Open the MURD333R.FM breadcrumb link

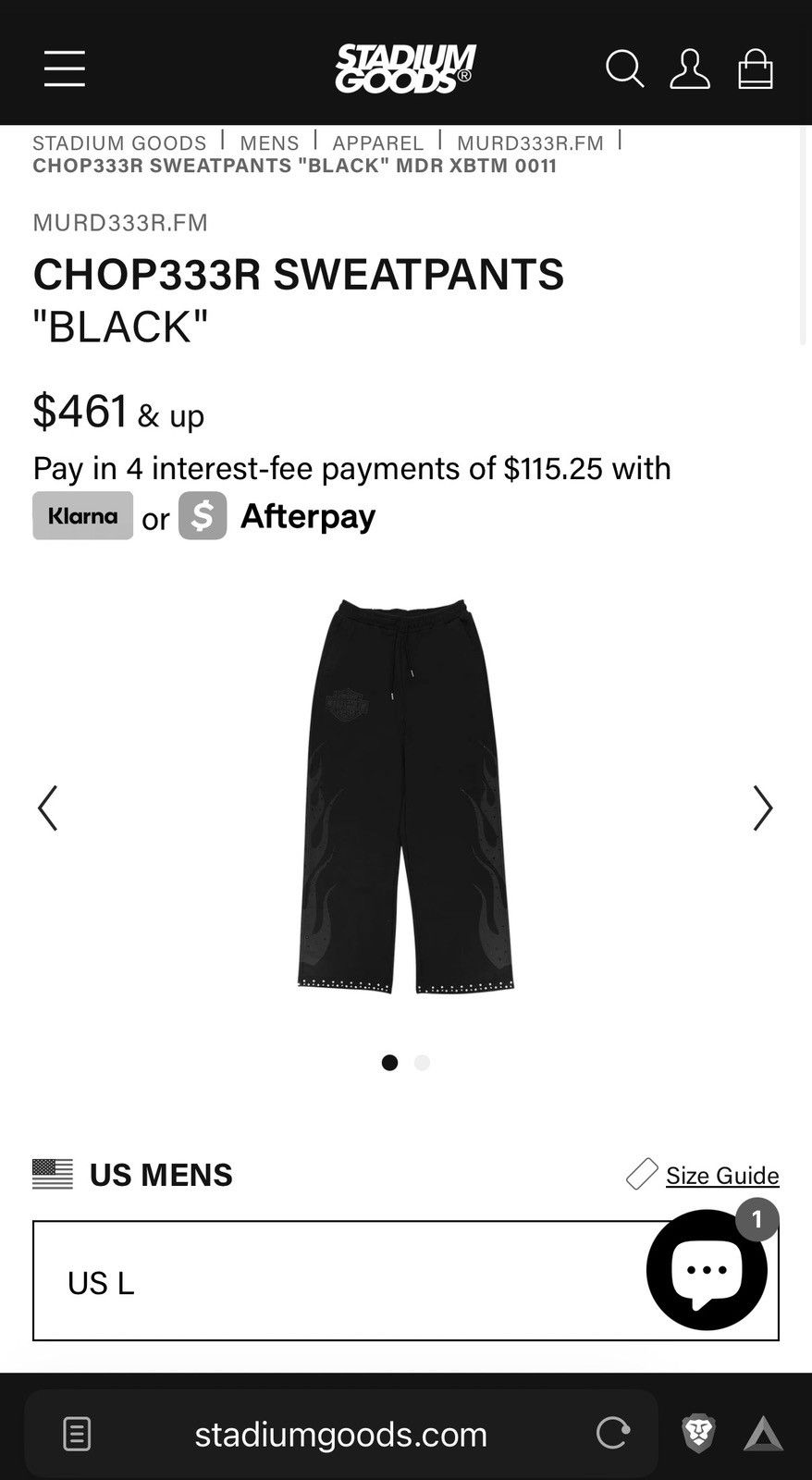(x=530, y=142)
